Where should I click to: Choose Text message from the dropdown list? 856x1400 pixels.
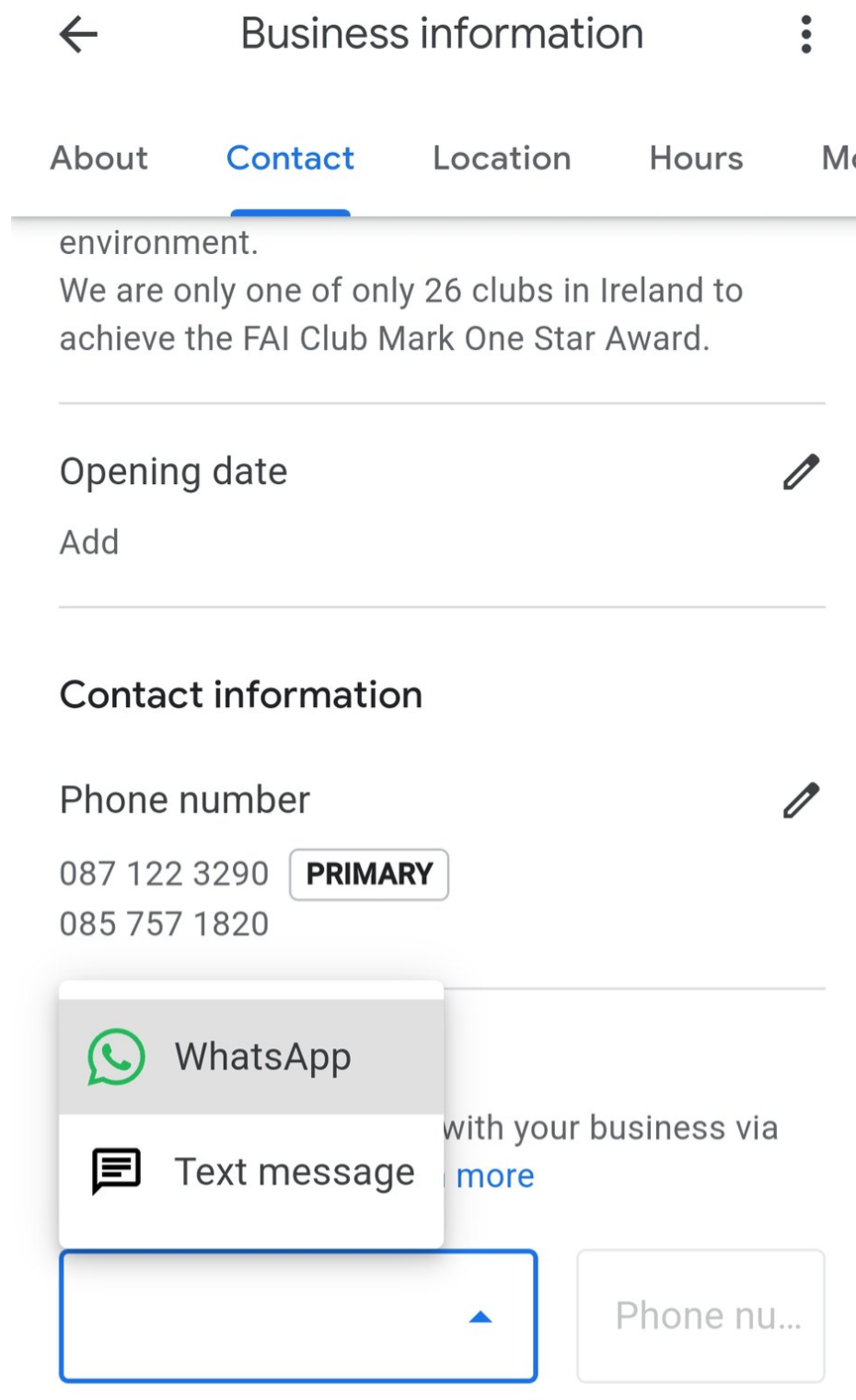click(251, 1172)
